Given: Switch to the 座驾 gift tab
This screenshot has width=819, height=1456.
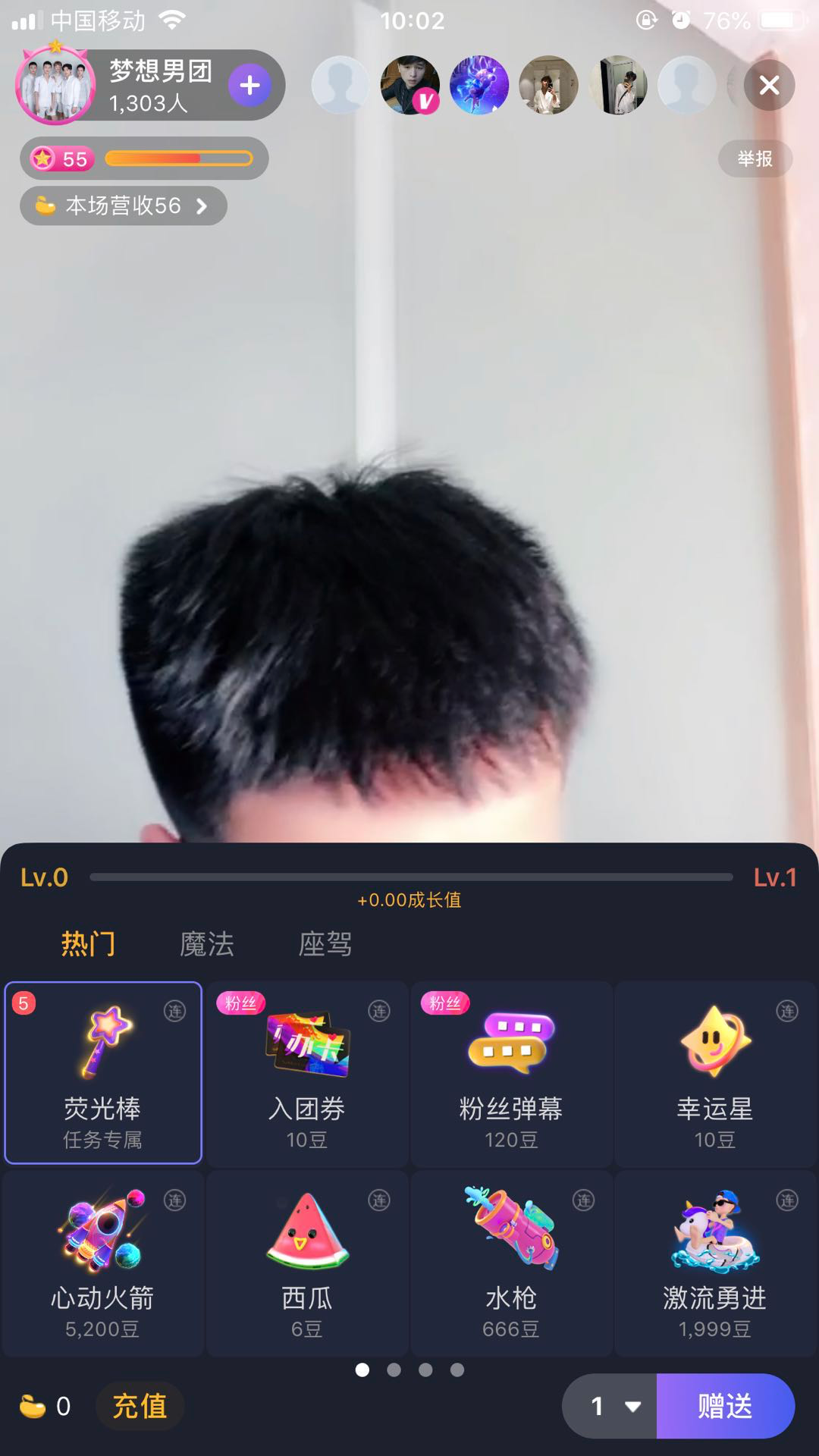Looking at the screenshot, I should pos(325,944).
